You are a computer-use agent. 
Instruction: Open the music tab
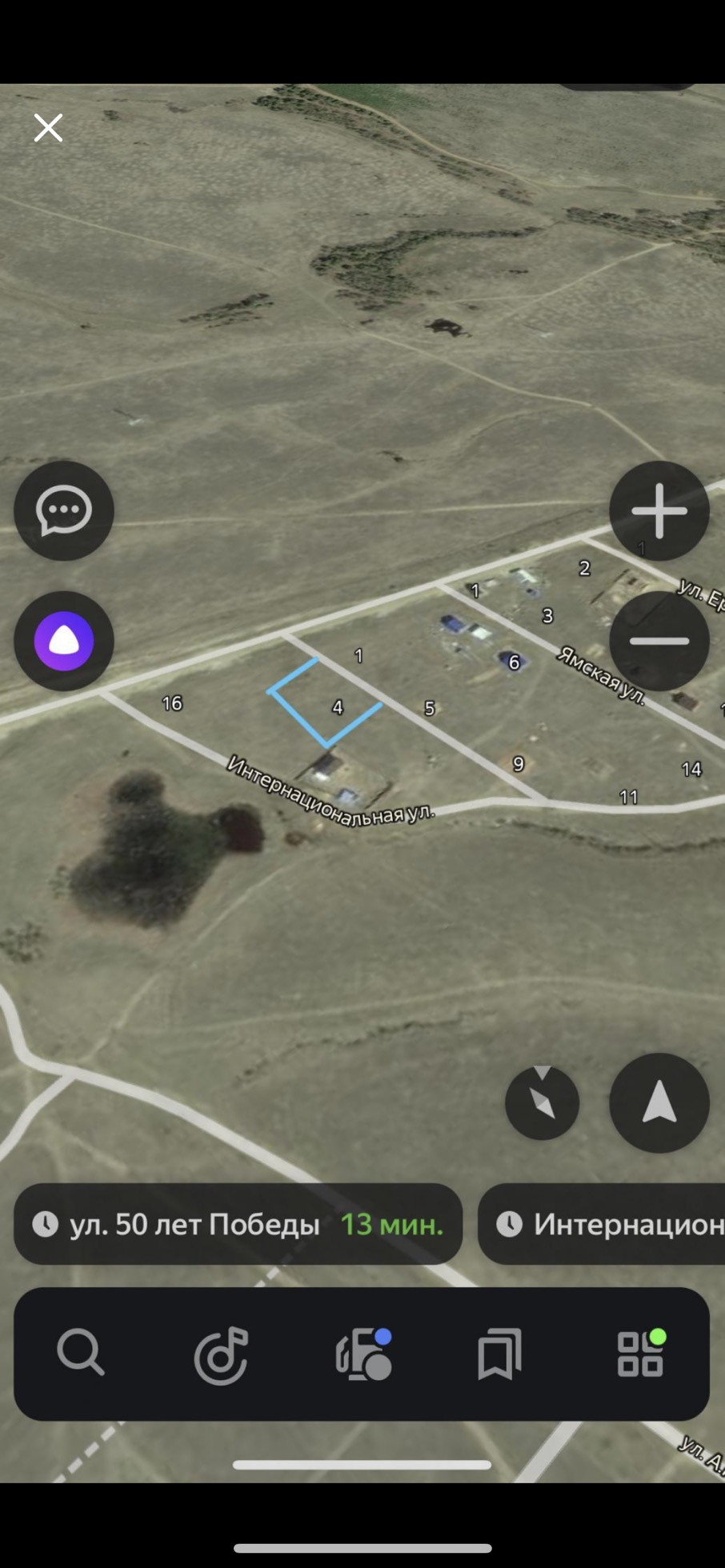(x=222, y=1354)
